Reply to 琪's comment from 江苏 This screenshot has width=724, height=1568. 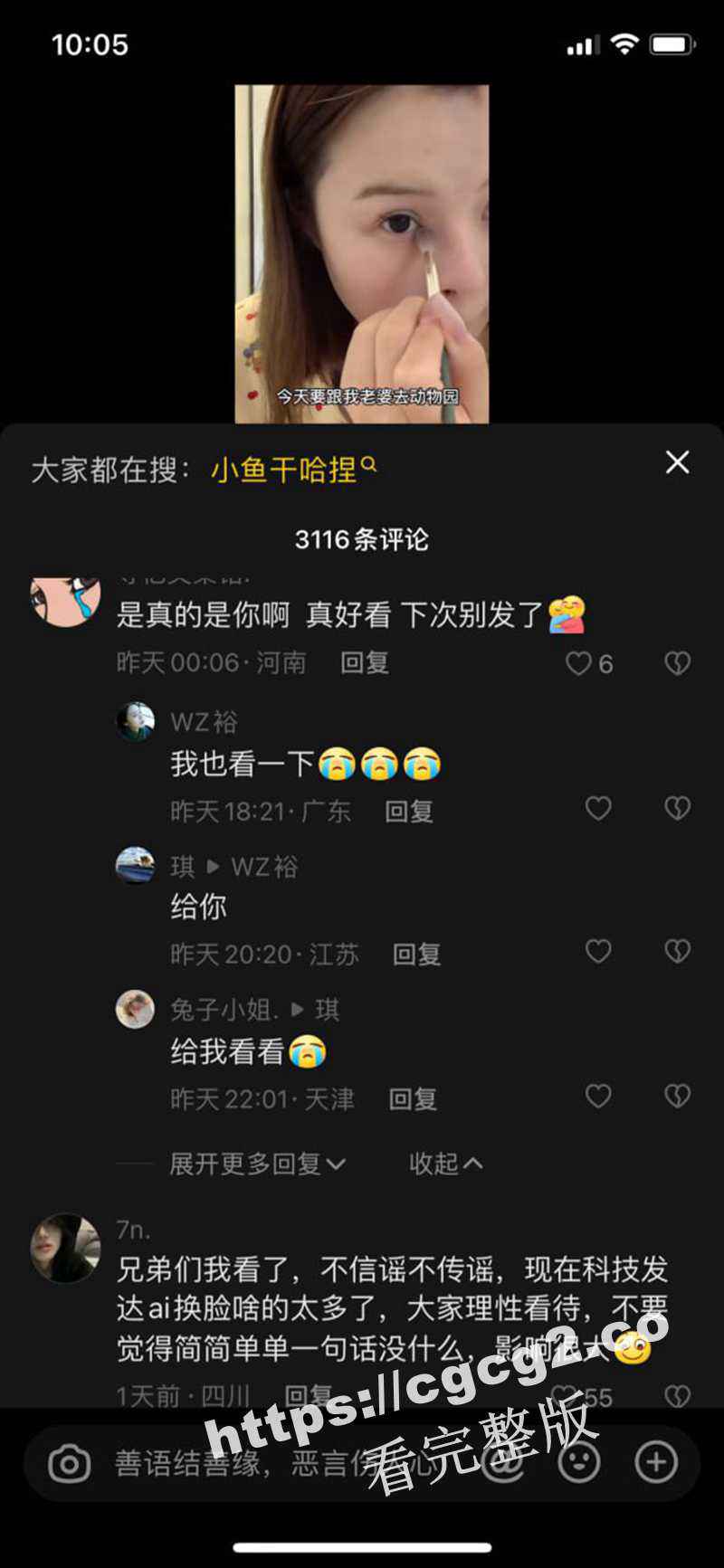(416, 955)
